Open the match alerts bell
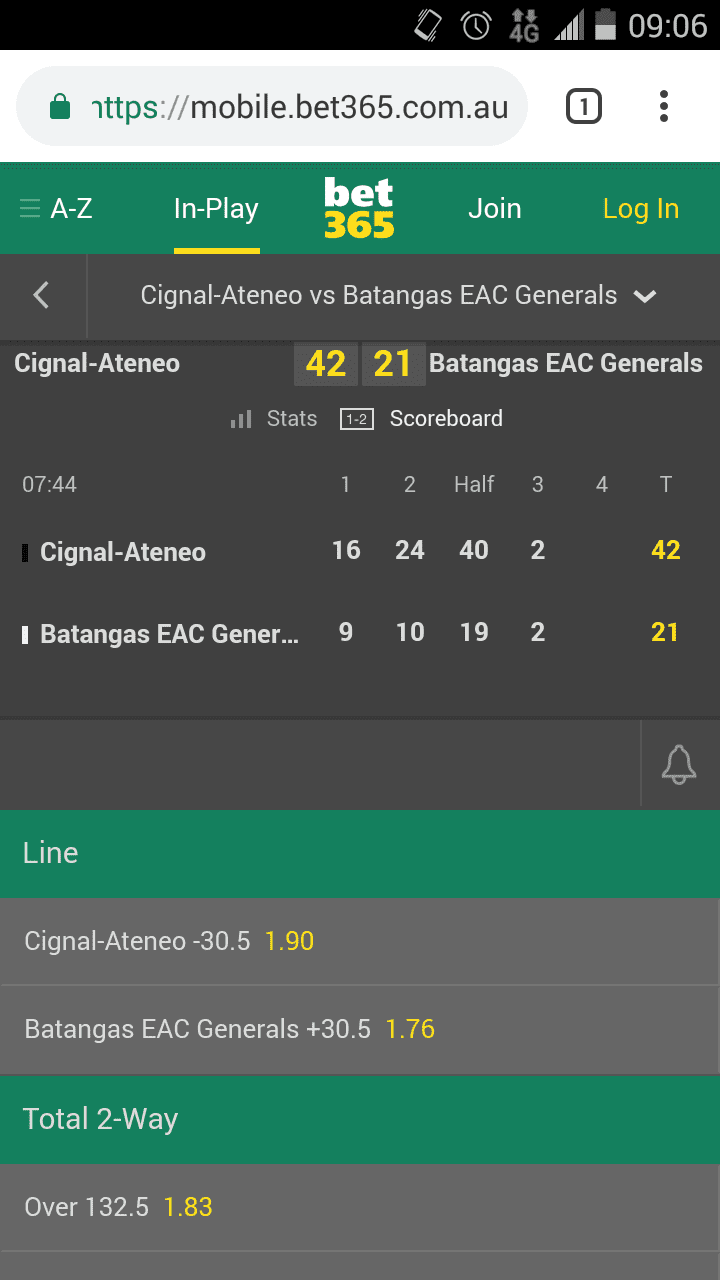The image size is (720, 1280). (679, 764)
